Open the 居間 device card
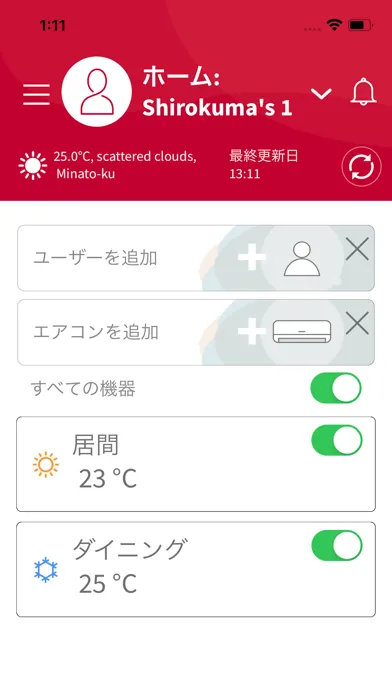The height and width of the screenshot is (696, 392). [196, 464]
